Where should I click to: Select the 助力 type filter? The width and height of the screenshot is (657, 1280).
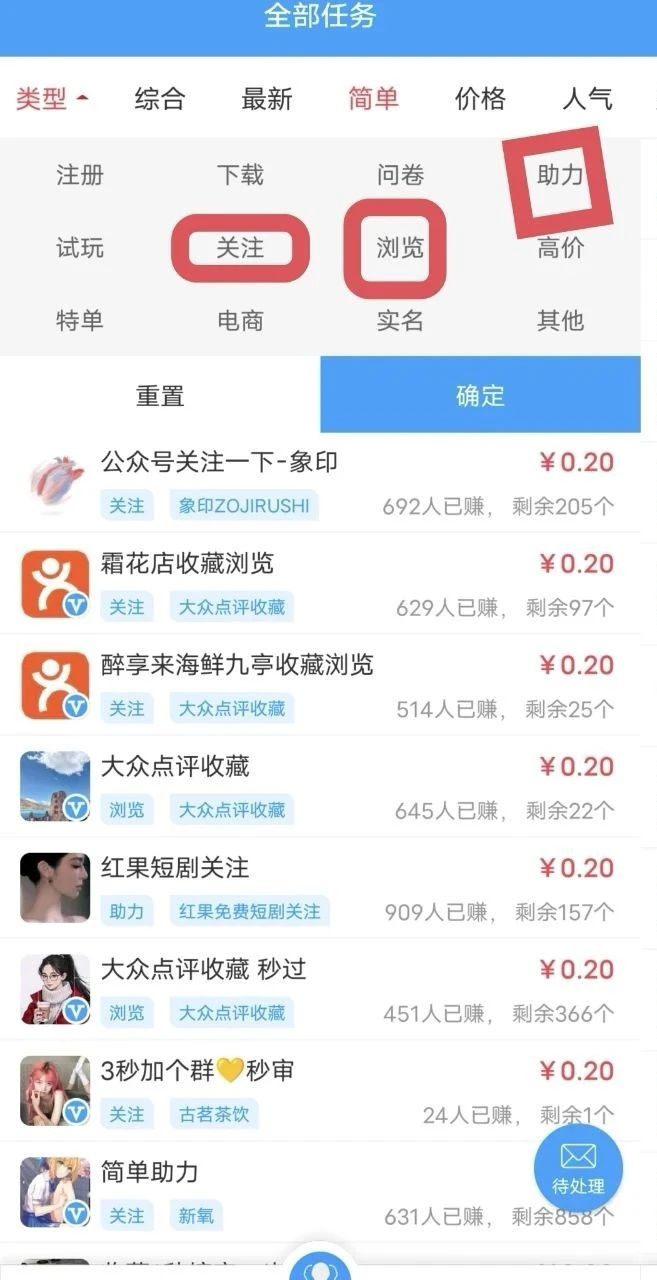click(x=560, y=175)
